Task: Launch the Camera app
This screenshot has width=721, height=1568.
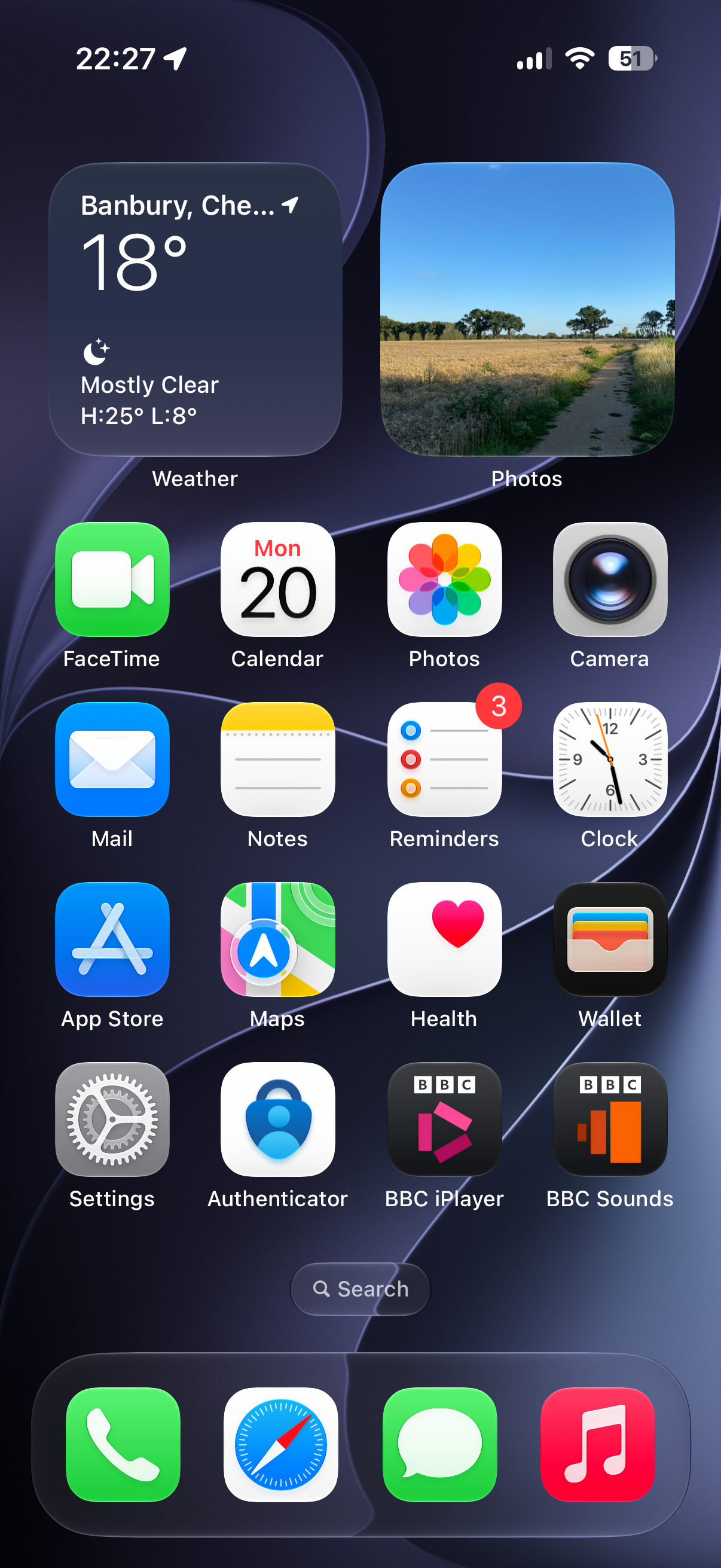Action: pos(610,579)
